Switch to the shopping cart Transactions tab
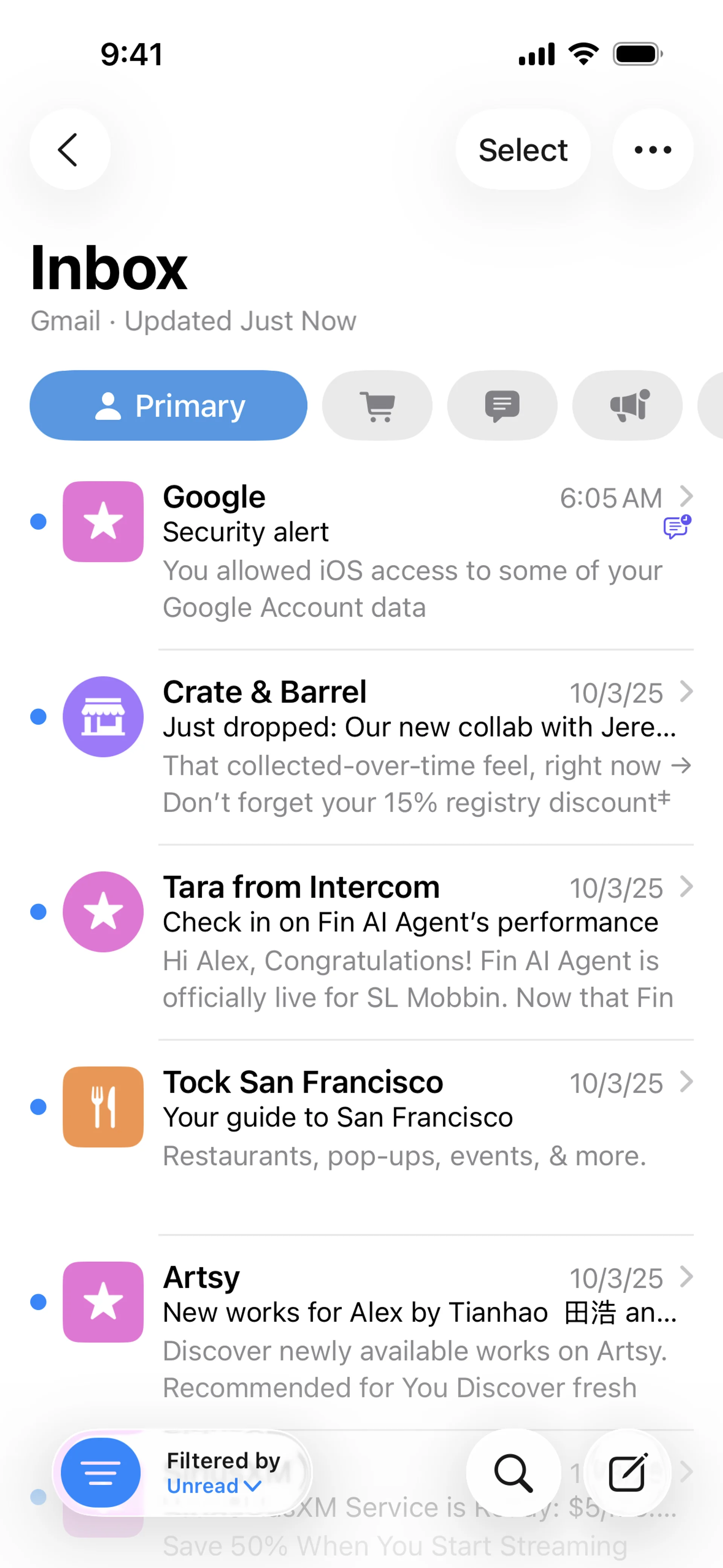 [x=377, y=405]
